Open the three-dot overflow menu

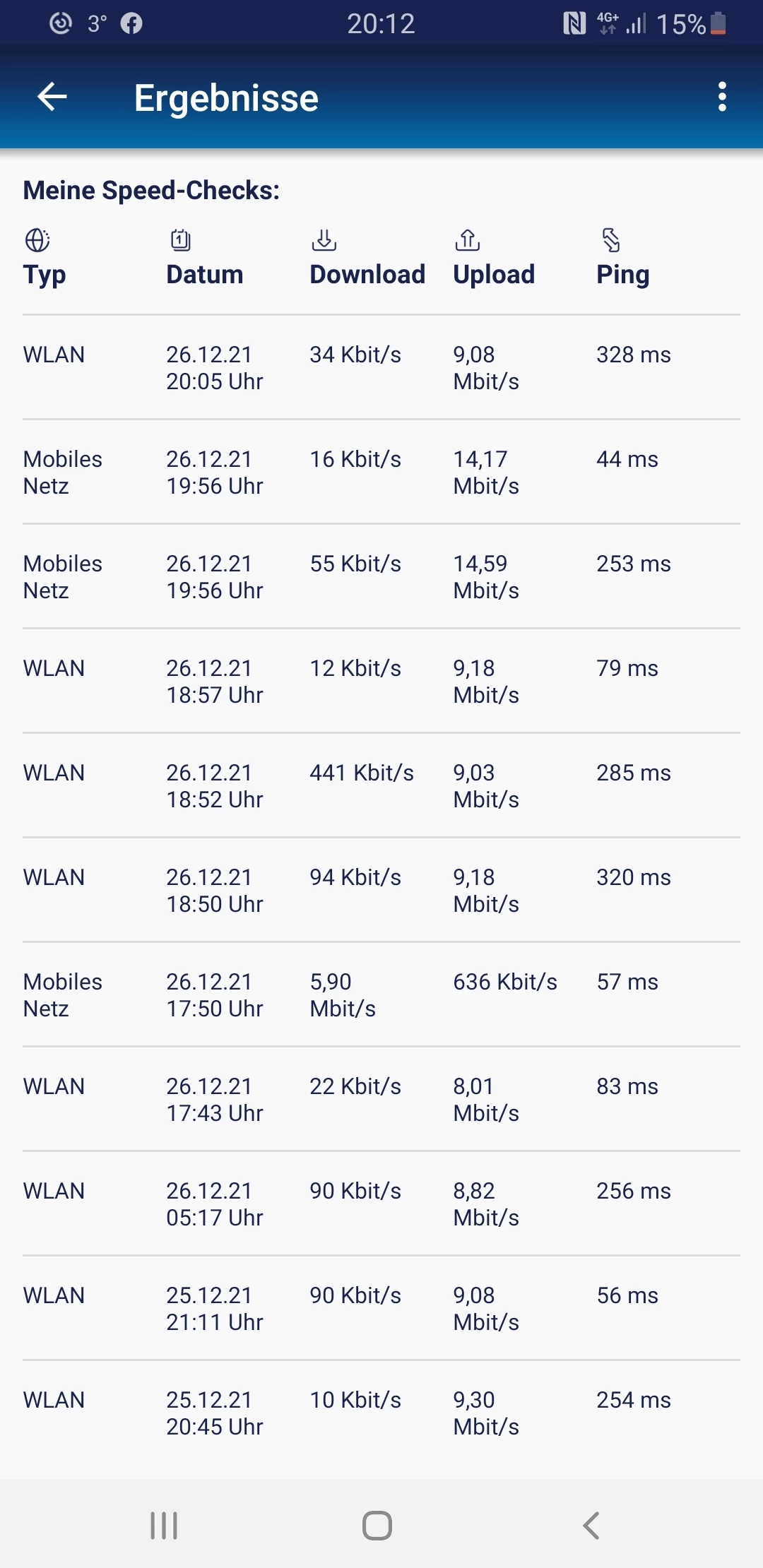[x=722, y=97]
